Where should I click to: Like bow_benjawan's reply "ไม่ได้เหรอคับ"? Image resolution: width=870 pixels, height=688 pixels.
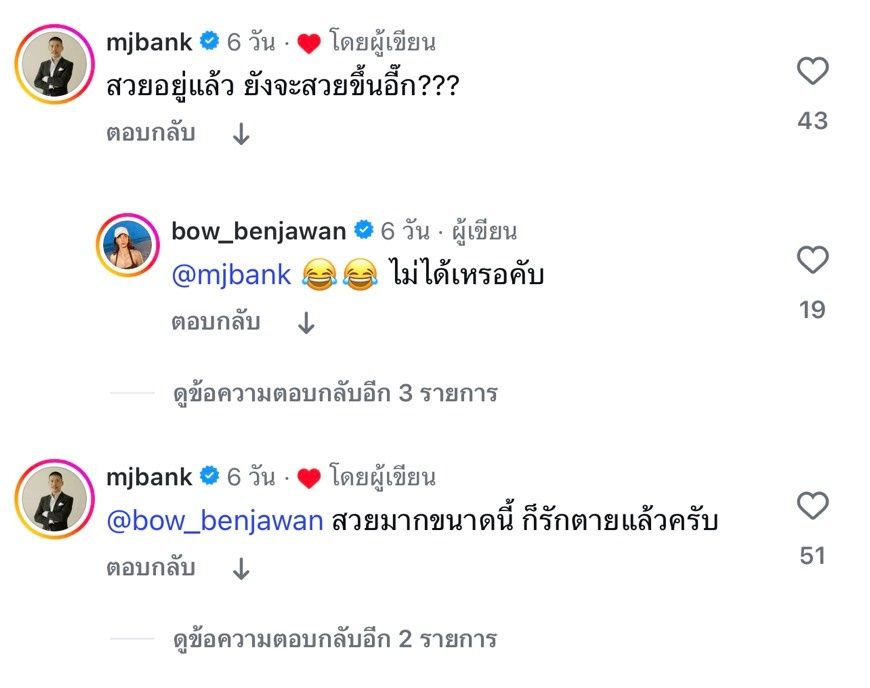click(812, 260)
